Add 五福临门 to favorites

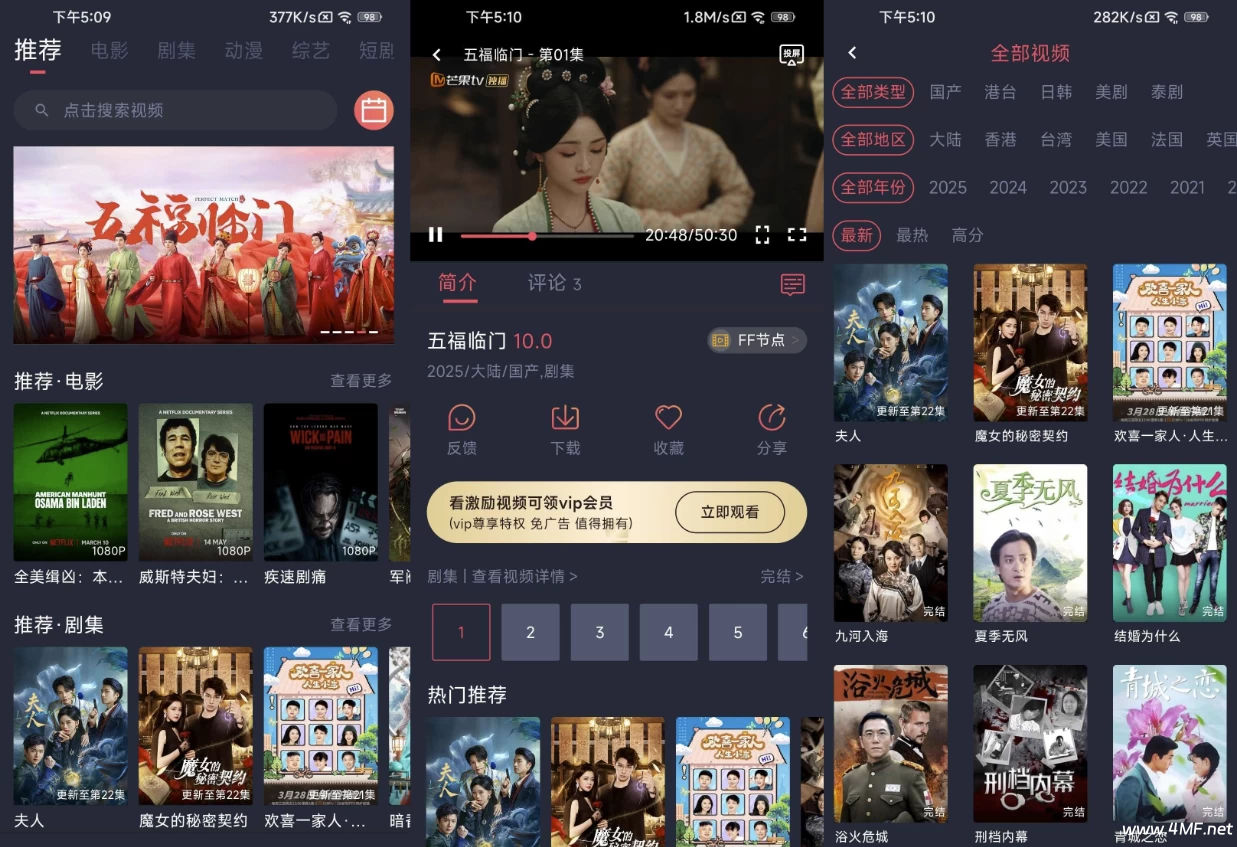tap(668, 430)
